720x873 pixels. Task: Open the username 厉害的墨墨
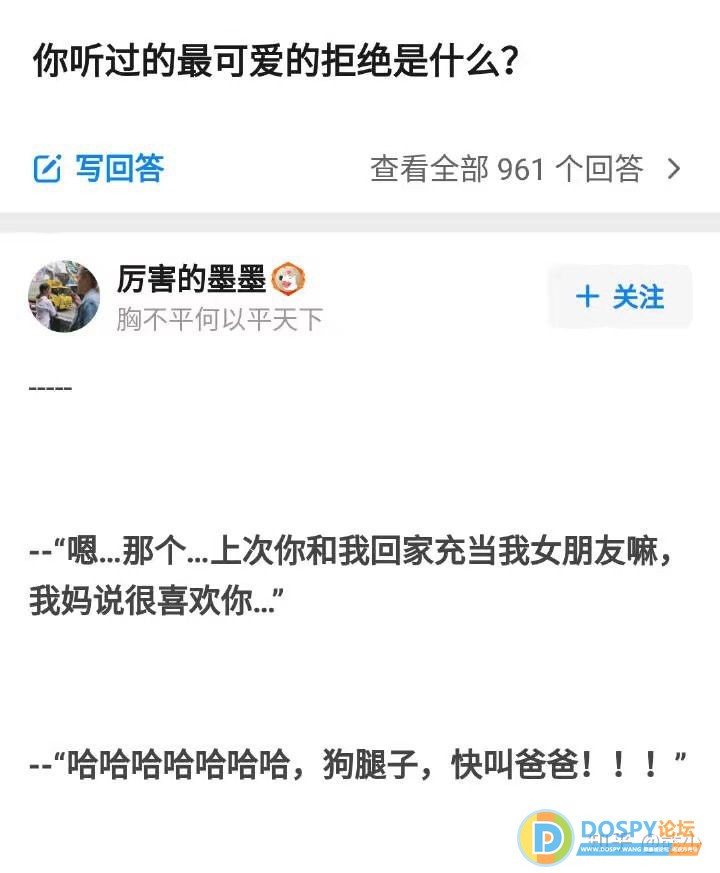(x=191, y=279)
